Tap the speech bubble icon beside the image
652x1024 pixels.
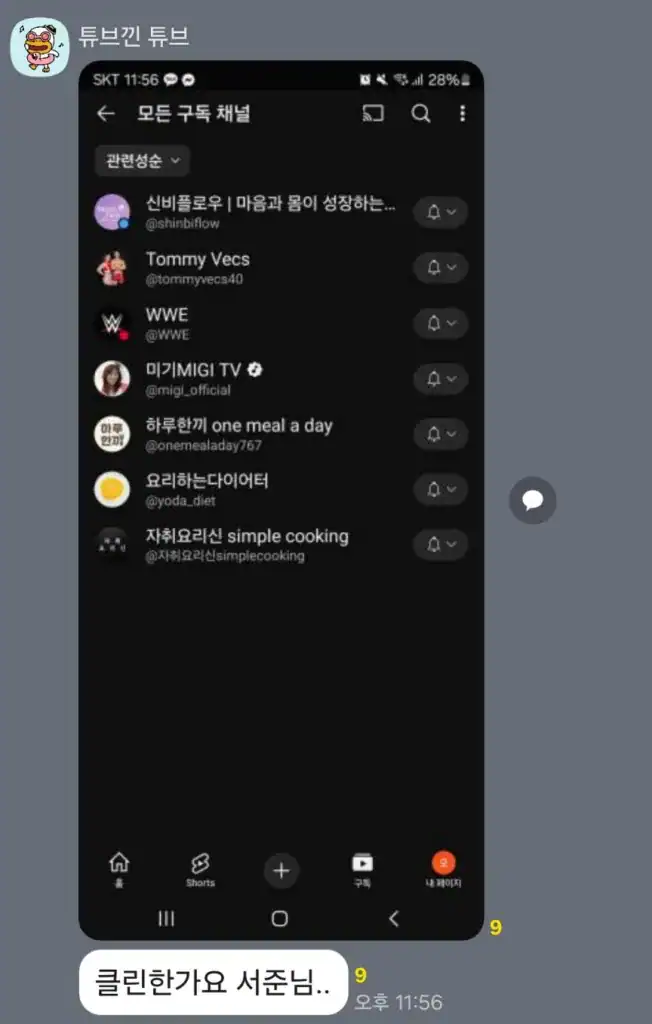pos(532,500)
